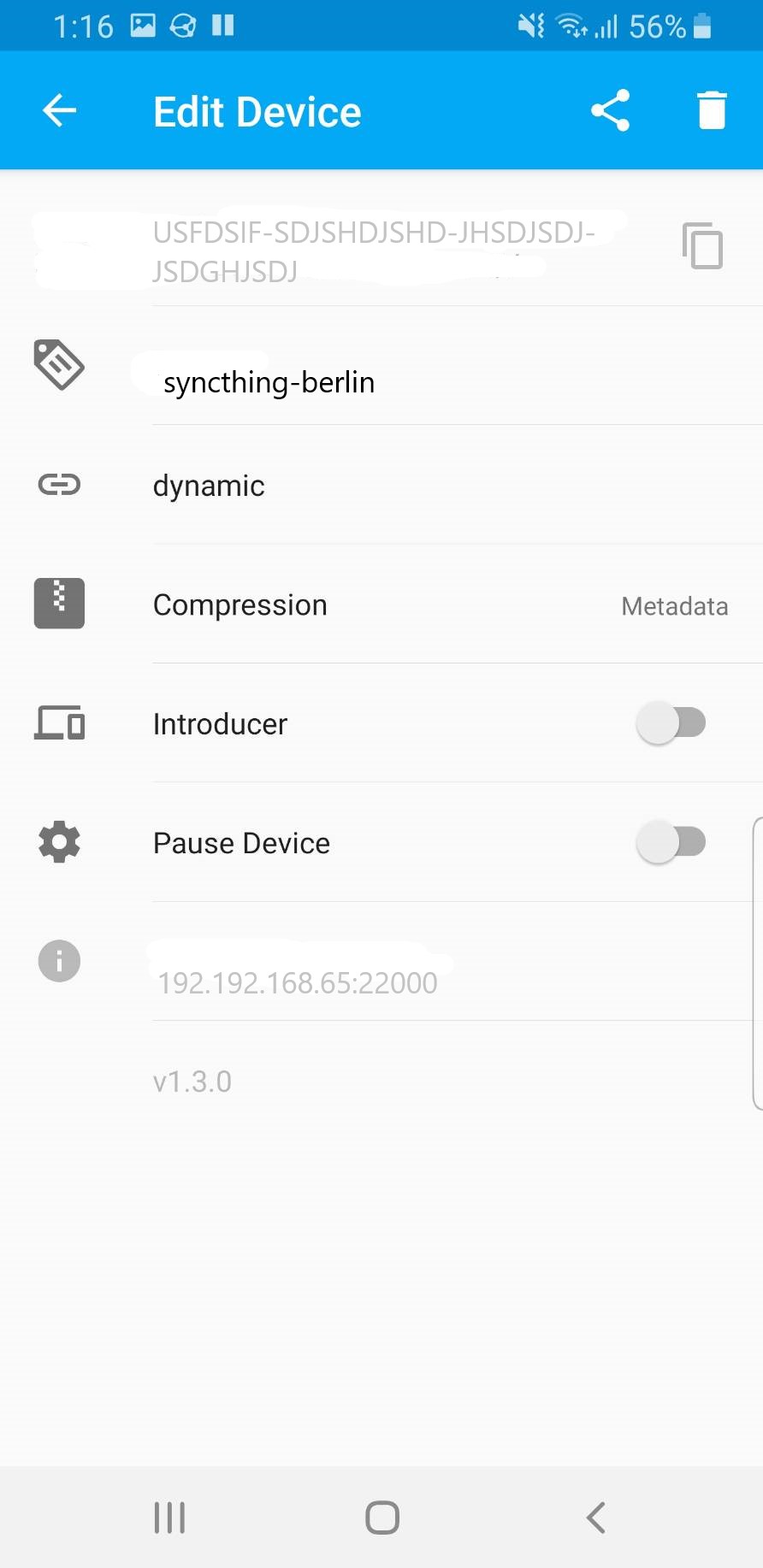This screenshot has width=763, height=1568.
Task: Share this device ID
Action: coord(610,110)
